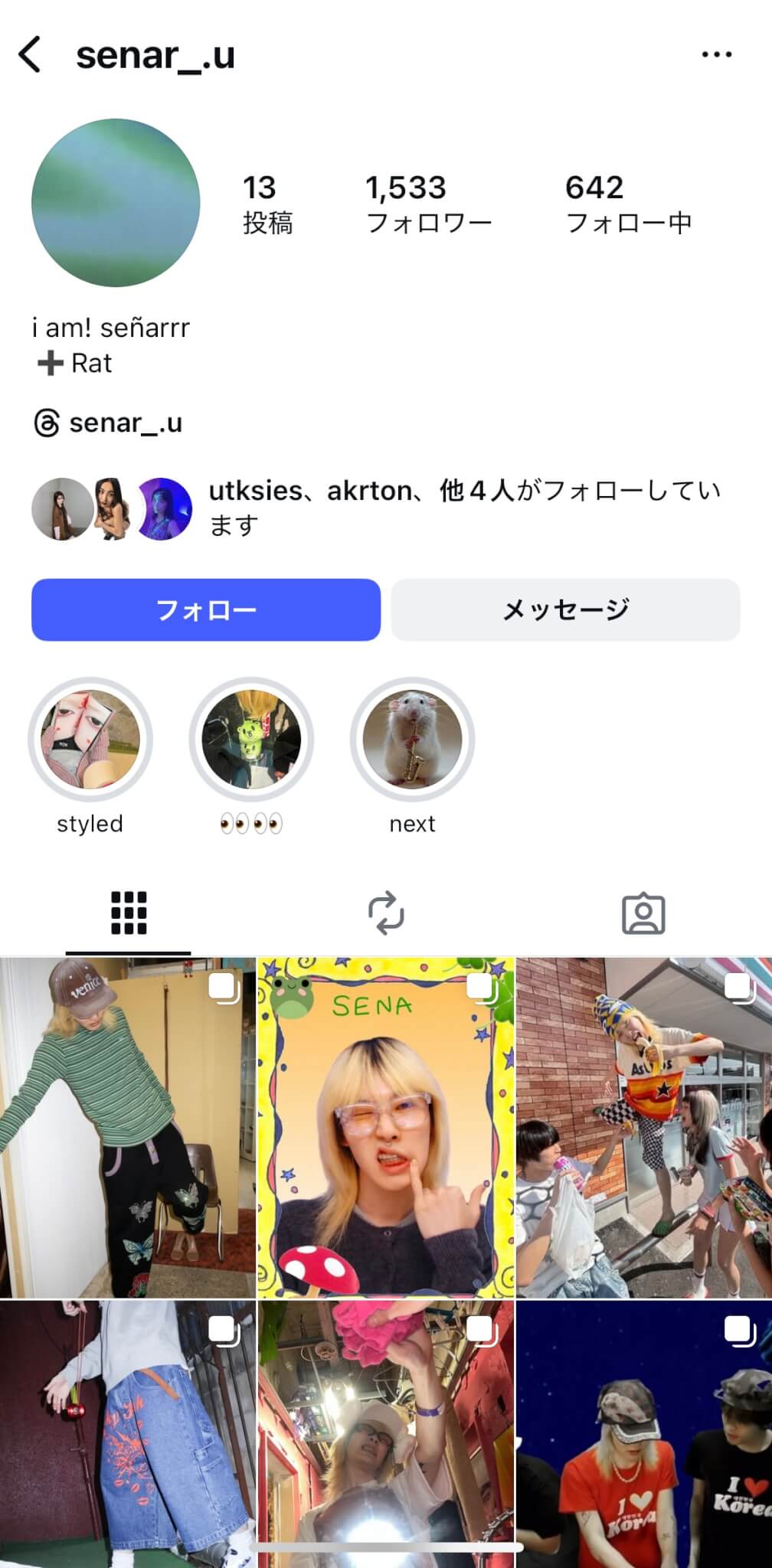
Task: Open the 'next' story highlight
Action: tap(412, 740)
